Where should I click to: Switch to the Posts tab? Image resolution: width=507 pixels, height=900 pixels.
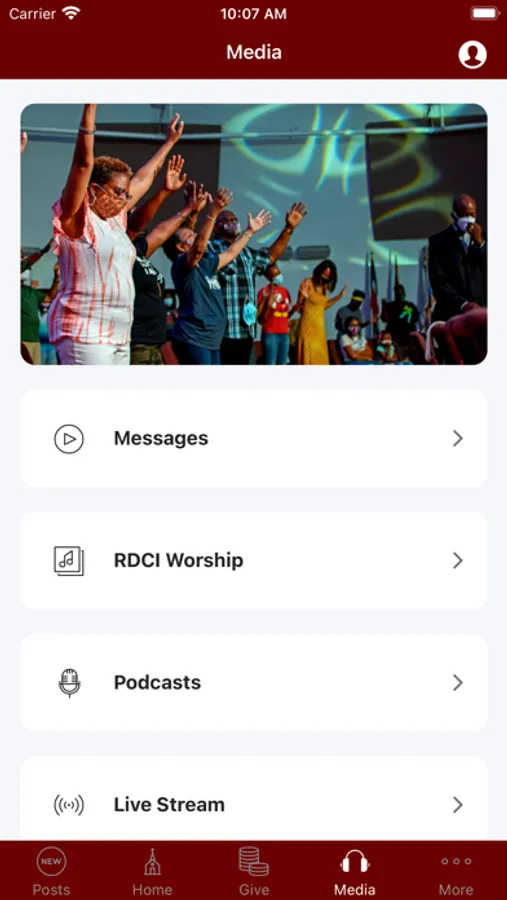click(x=51, y=871)
